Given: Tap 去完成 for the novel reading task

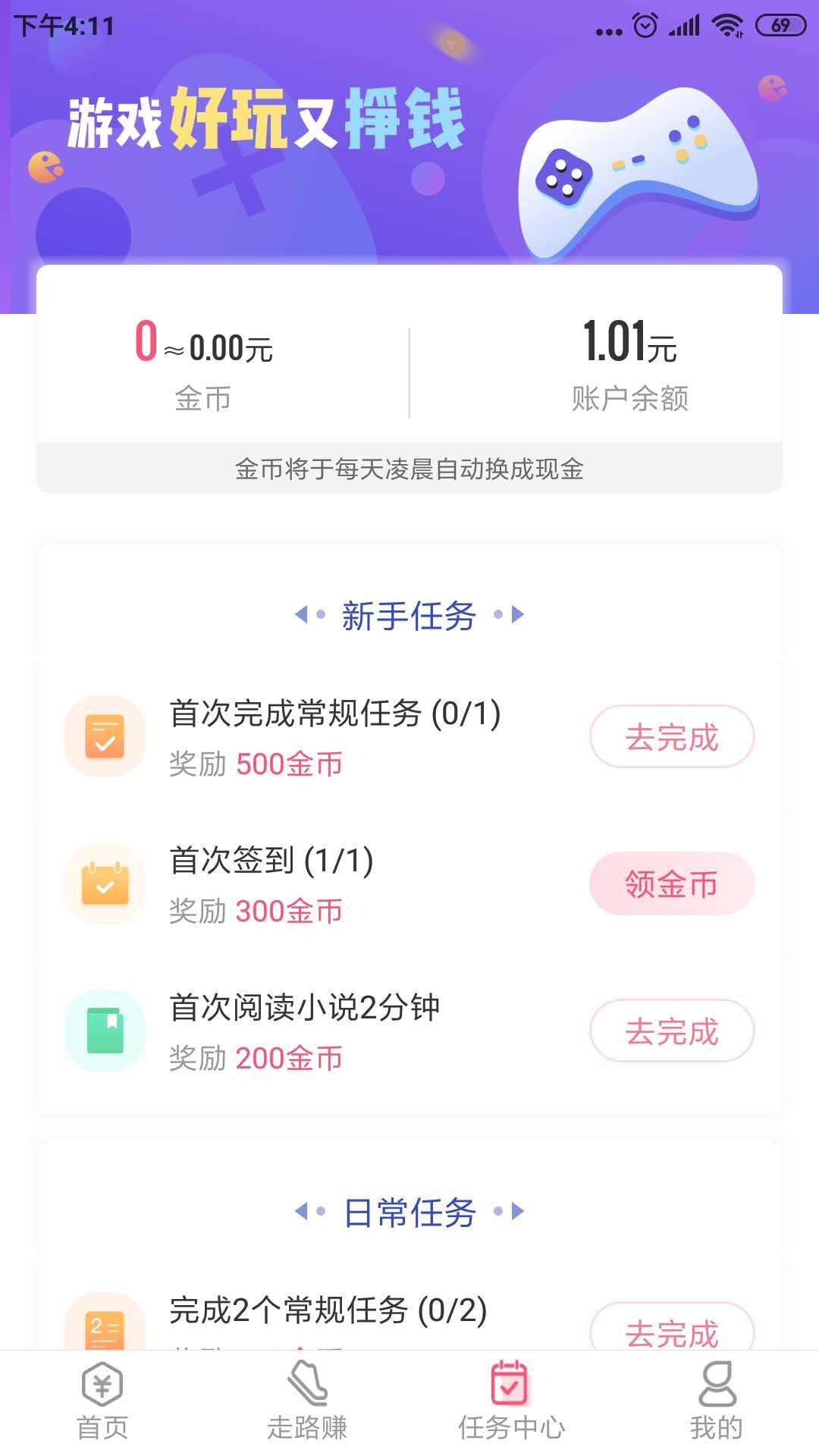Looking at the screenshot, I should click(x=671, y=1030).
